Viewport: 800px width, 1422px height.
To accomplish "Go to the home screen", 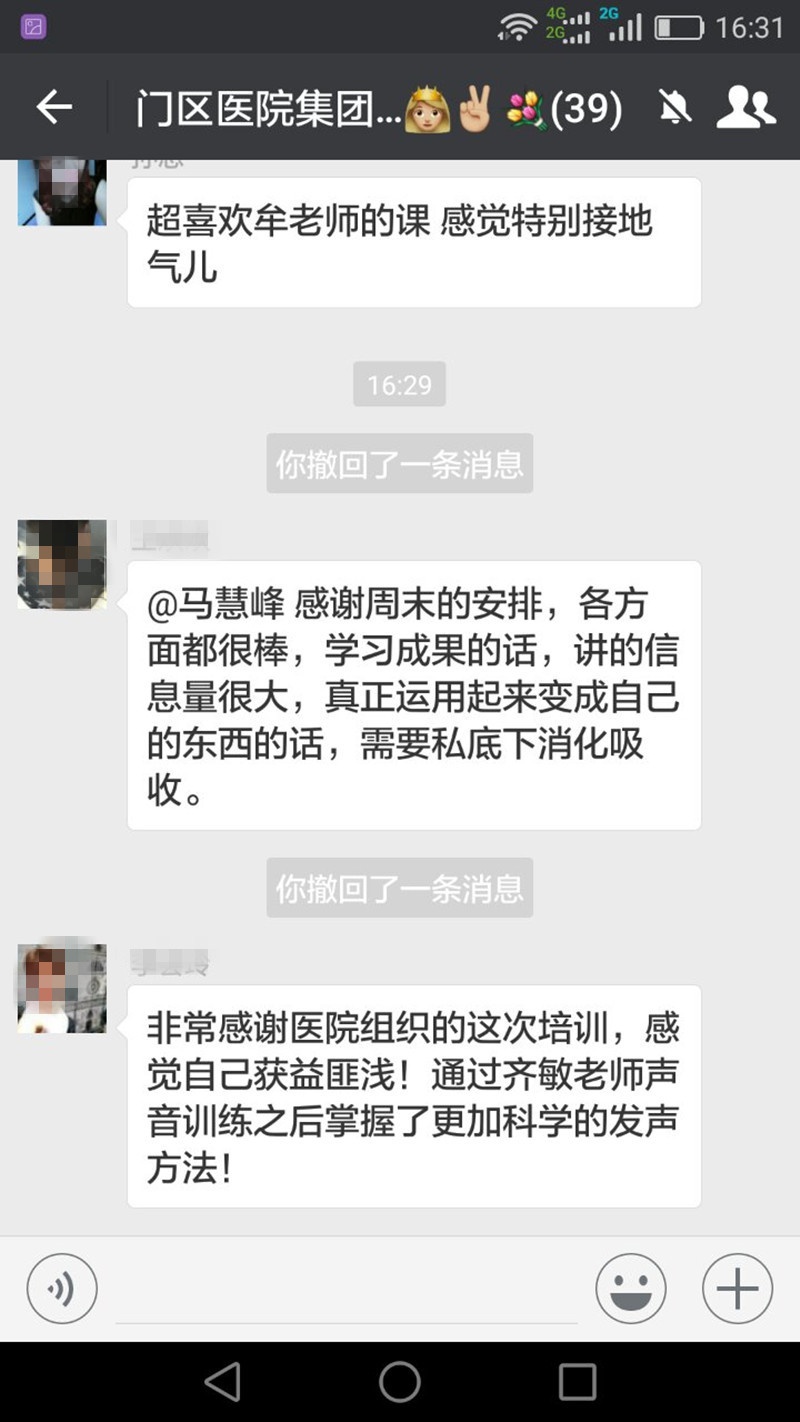I will click(x=400, y=1382).
